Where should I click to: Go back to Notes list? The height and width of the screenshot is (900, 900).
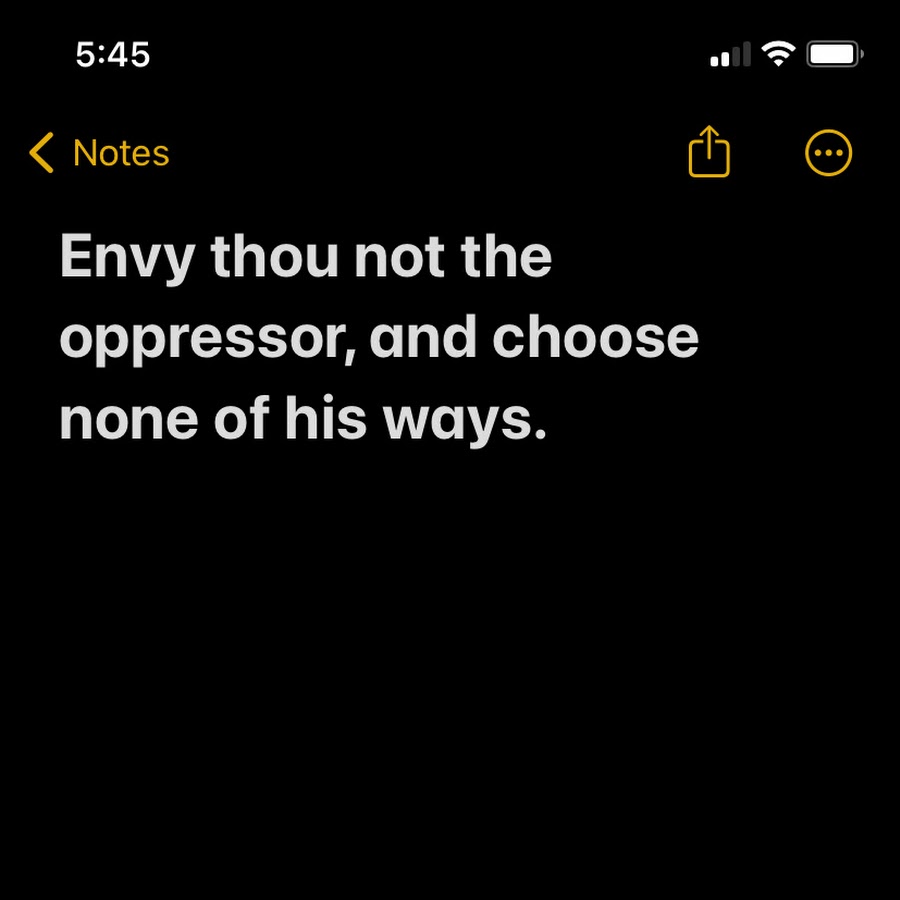click(98, 154)
